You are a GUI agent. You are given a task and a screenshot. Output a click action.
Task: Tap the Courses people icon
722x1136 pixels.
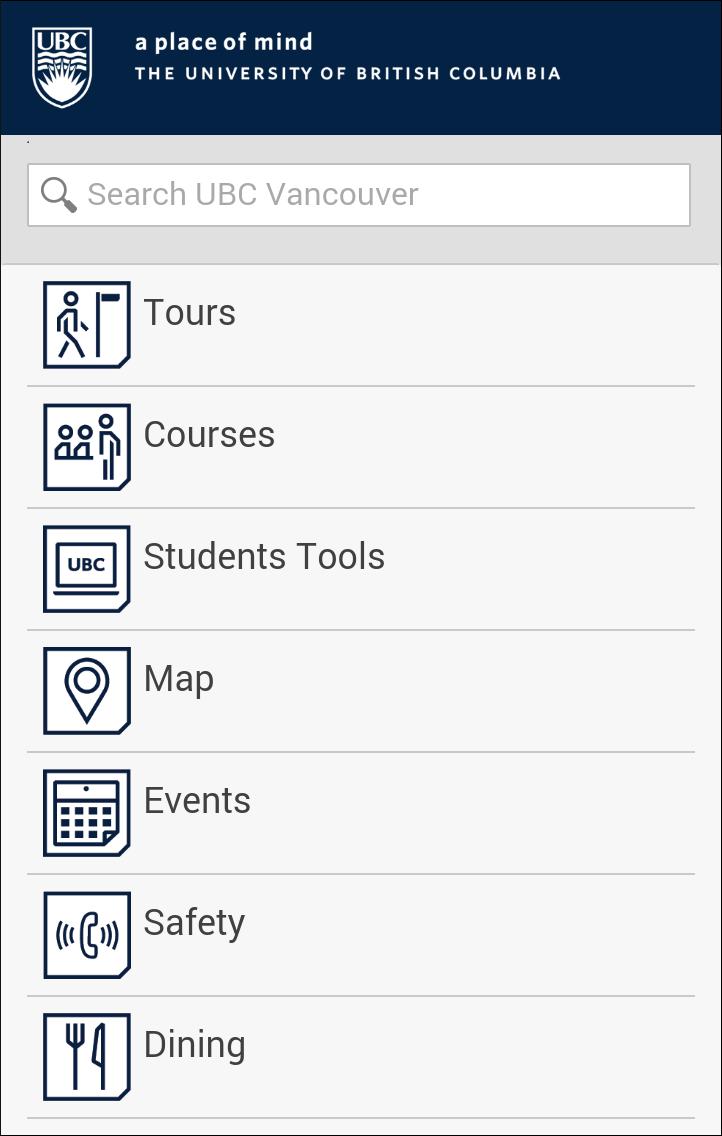[x=87, y=446]
